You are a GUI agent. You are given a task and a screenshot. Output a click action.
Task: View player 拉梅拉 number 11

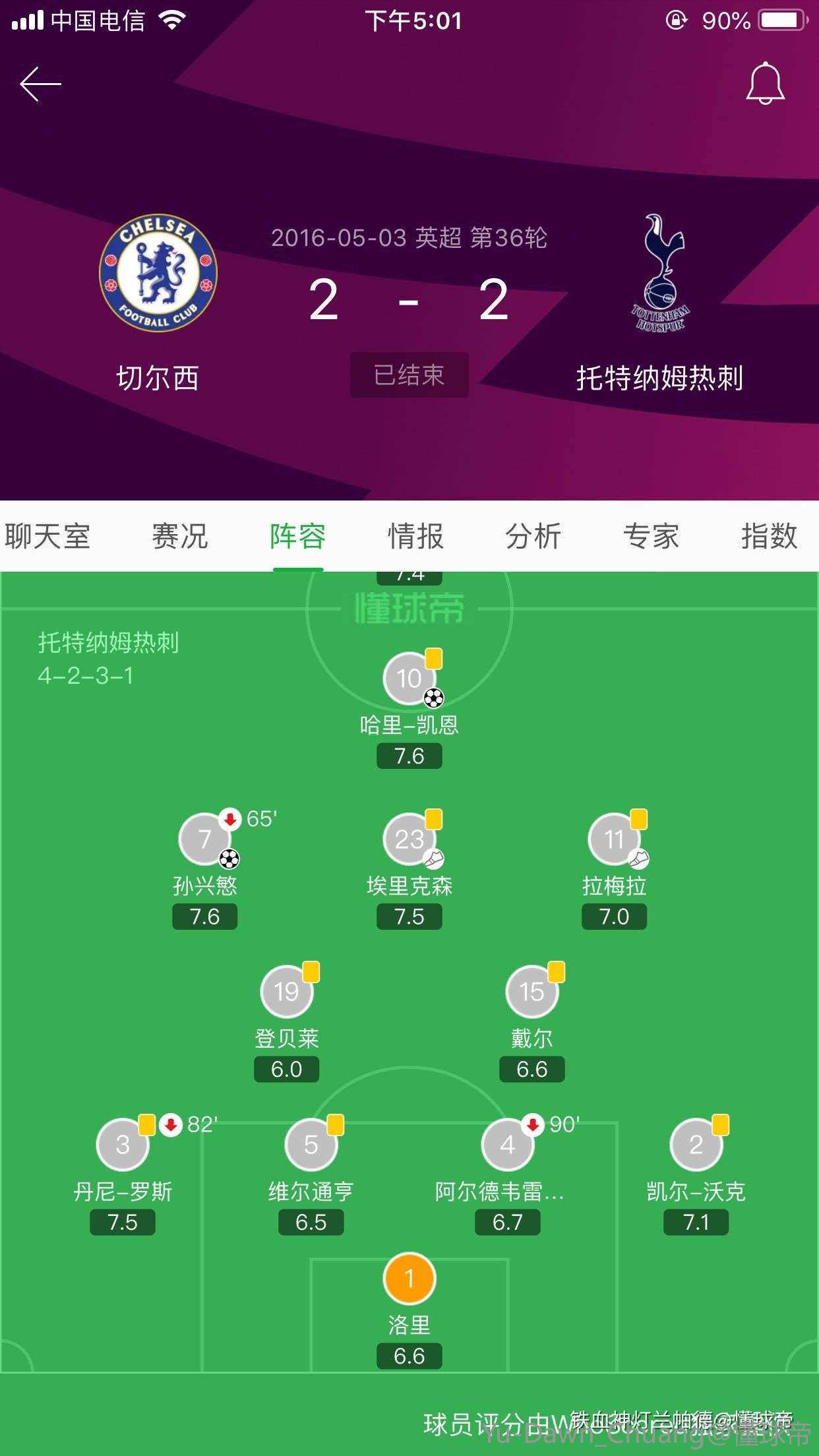pyautogui.click(x=614, y=839)
